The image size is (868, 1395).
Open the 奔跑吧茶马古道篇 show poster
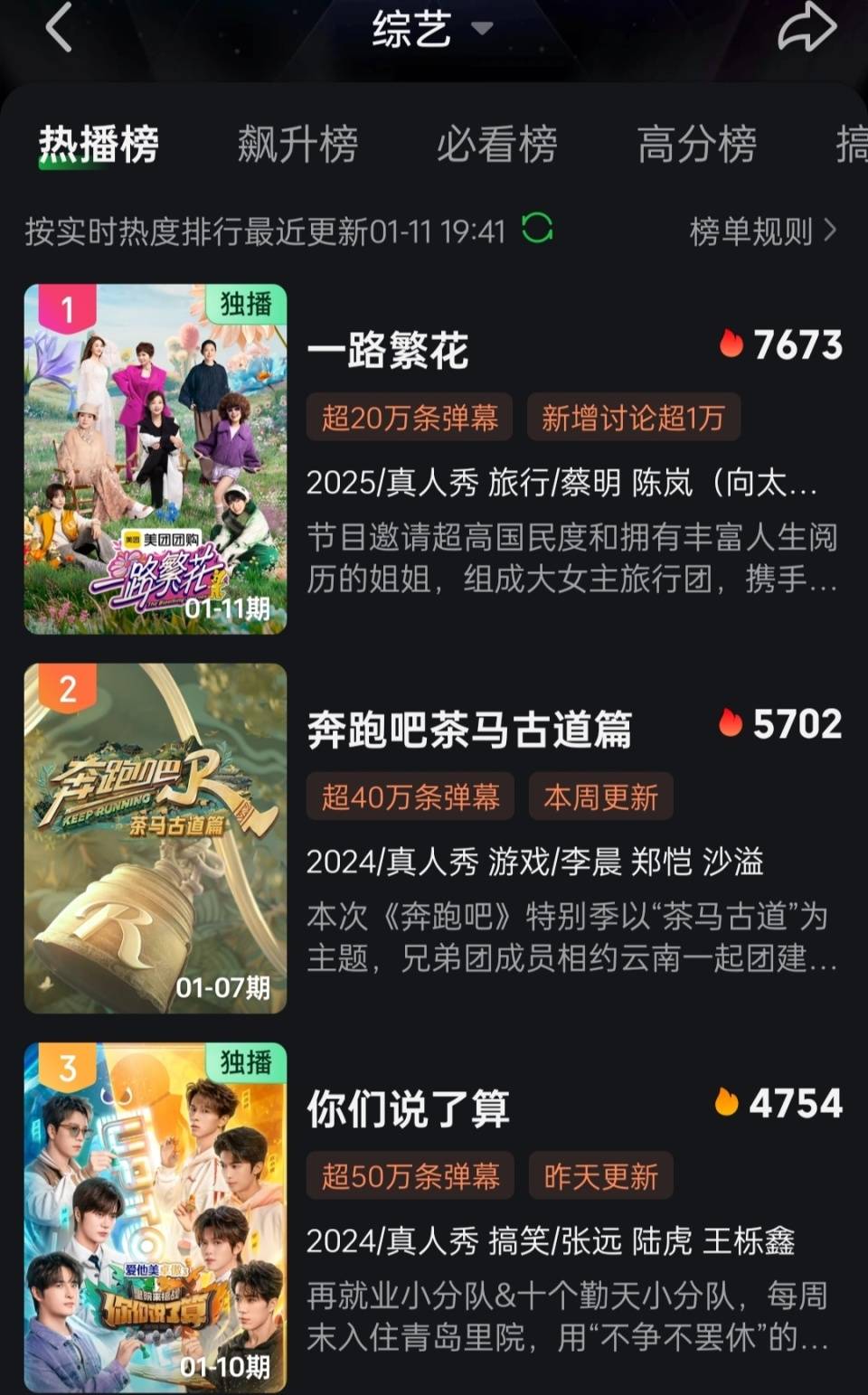tap(156, 838)
